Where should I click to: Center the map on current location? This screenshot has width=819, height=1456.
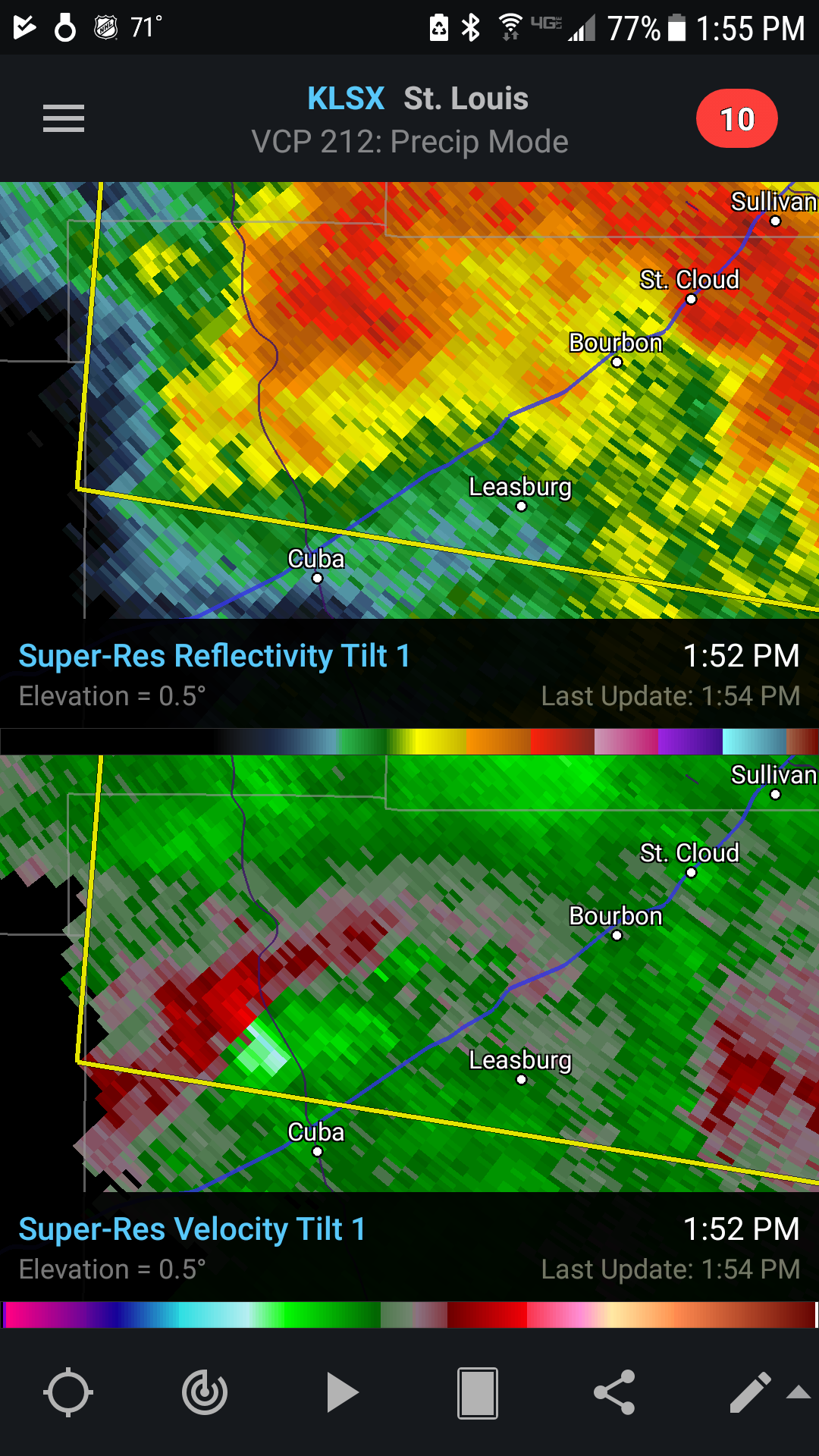[x=68, y=1392]
